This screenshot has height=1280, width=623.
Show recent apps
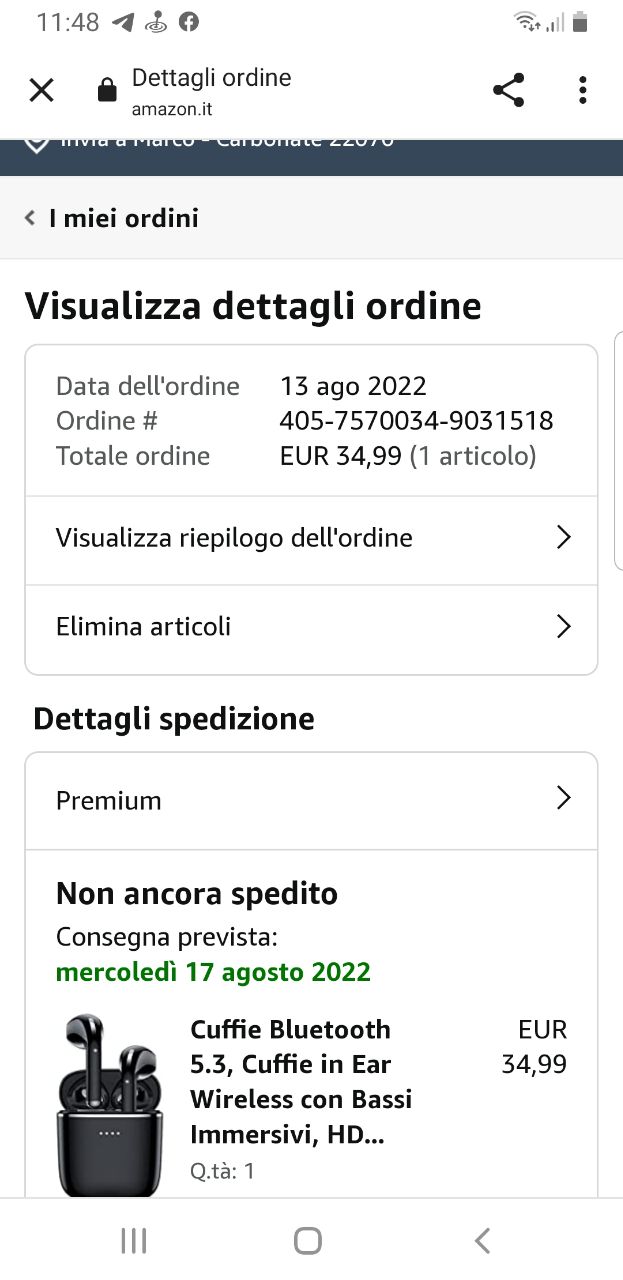133,1241
